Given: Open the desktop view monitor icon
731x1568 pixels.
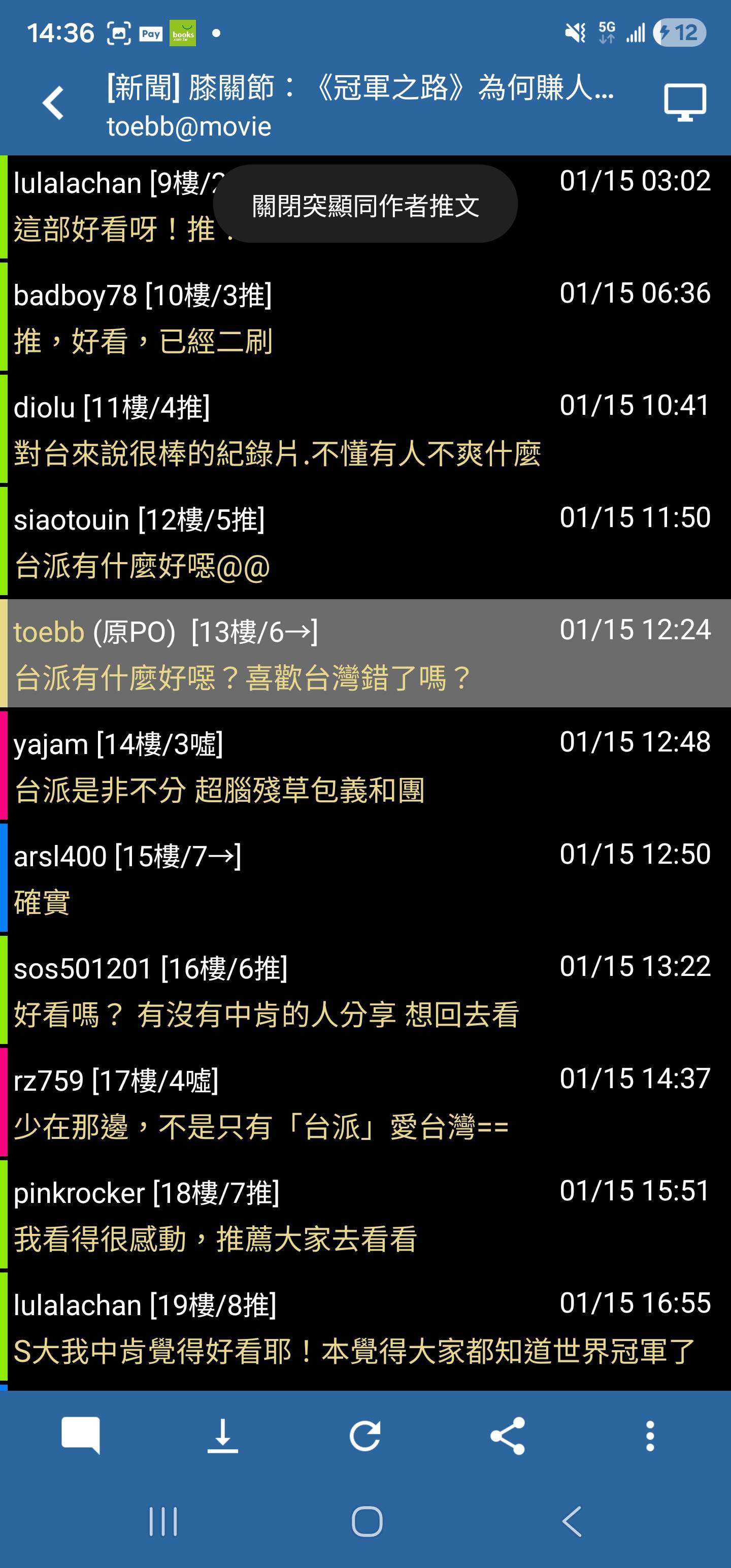Looking at the screenshot, I should (x=684, y=103).
